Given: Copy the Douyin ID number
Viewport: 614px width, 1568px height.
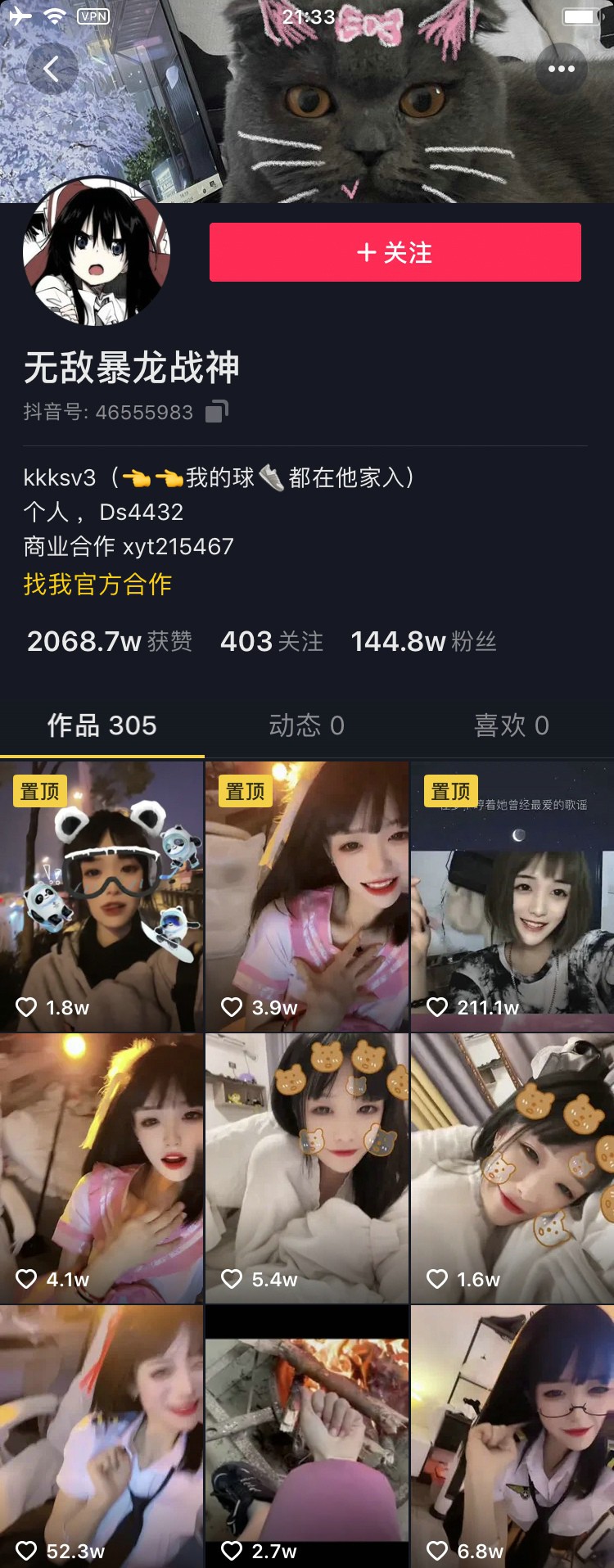Looking at the screenshot, I should point(217,411).
